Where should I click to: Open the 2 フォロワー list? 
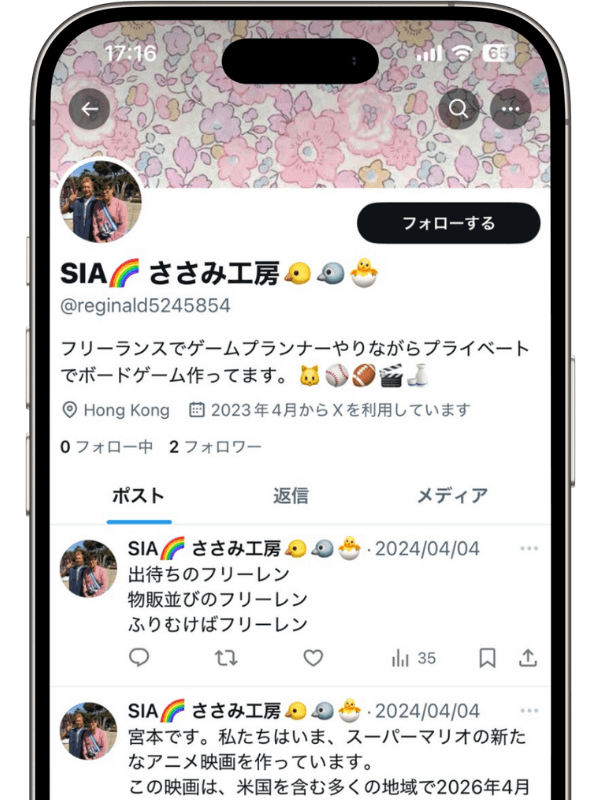click(x=215, y=447)
